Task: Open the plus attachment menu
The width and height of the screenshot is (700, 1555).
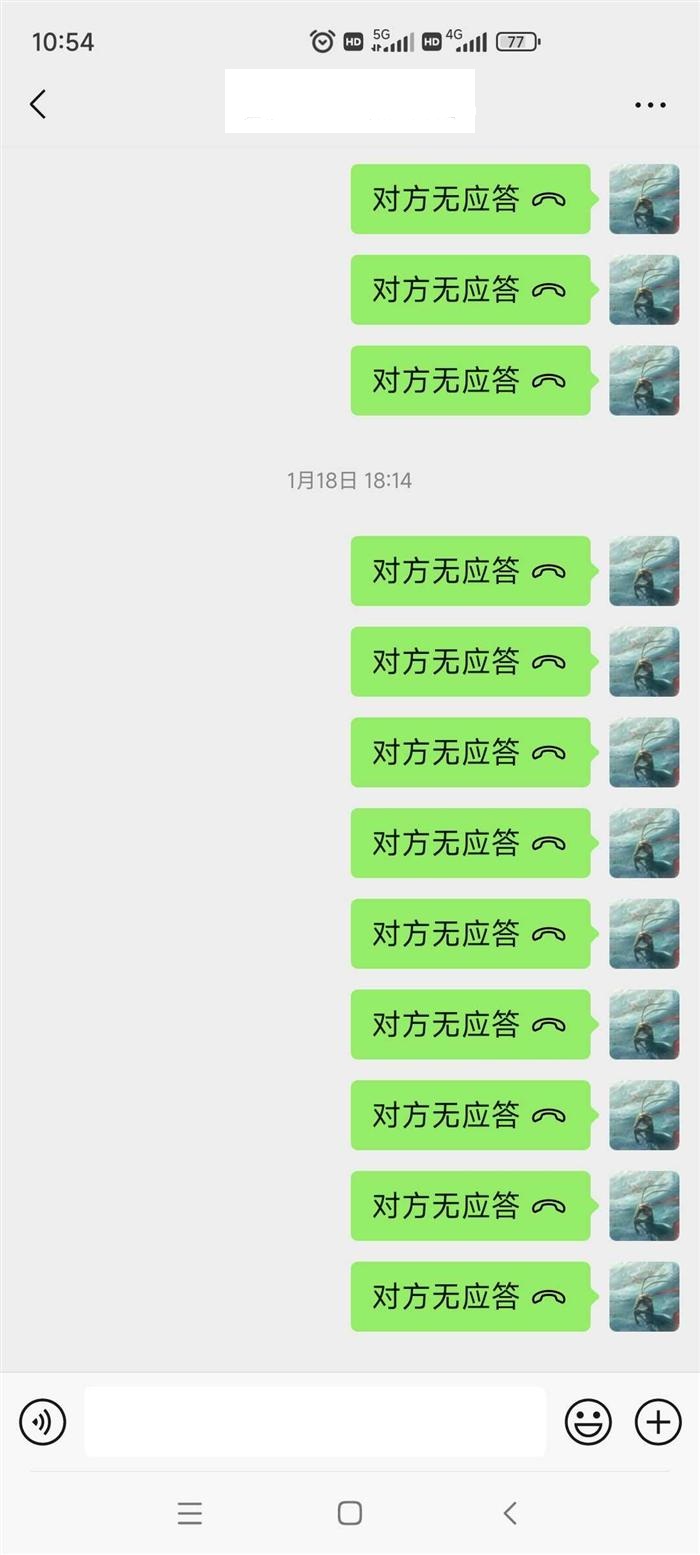Action: (658, 1421)
